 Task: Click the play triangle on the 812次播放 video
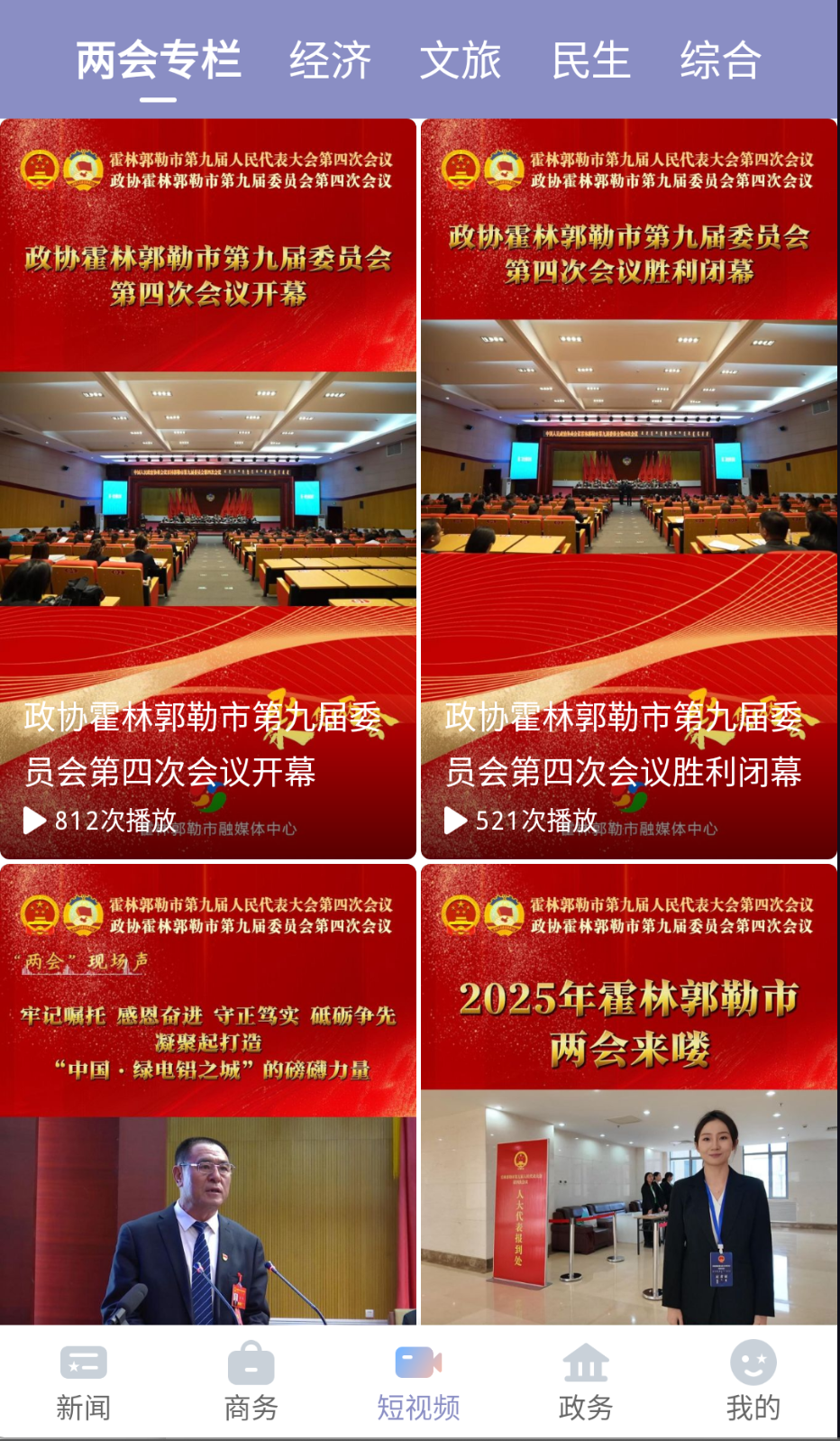[35, 821]
